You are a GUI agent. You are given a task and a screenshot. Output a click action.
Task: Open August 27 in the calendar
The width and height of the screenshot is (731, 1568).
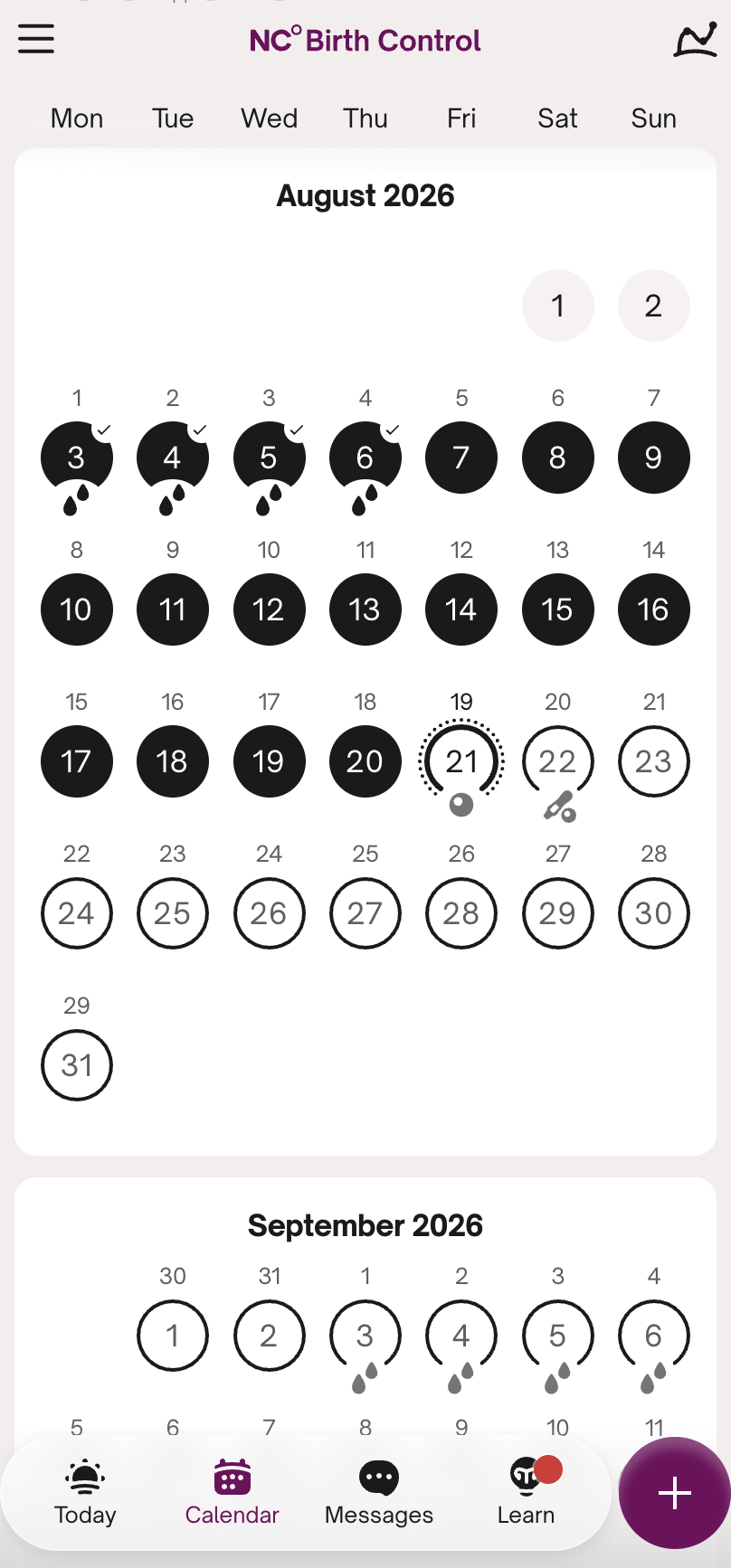pos(365,913)
